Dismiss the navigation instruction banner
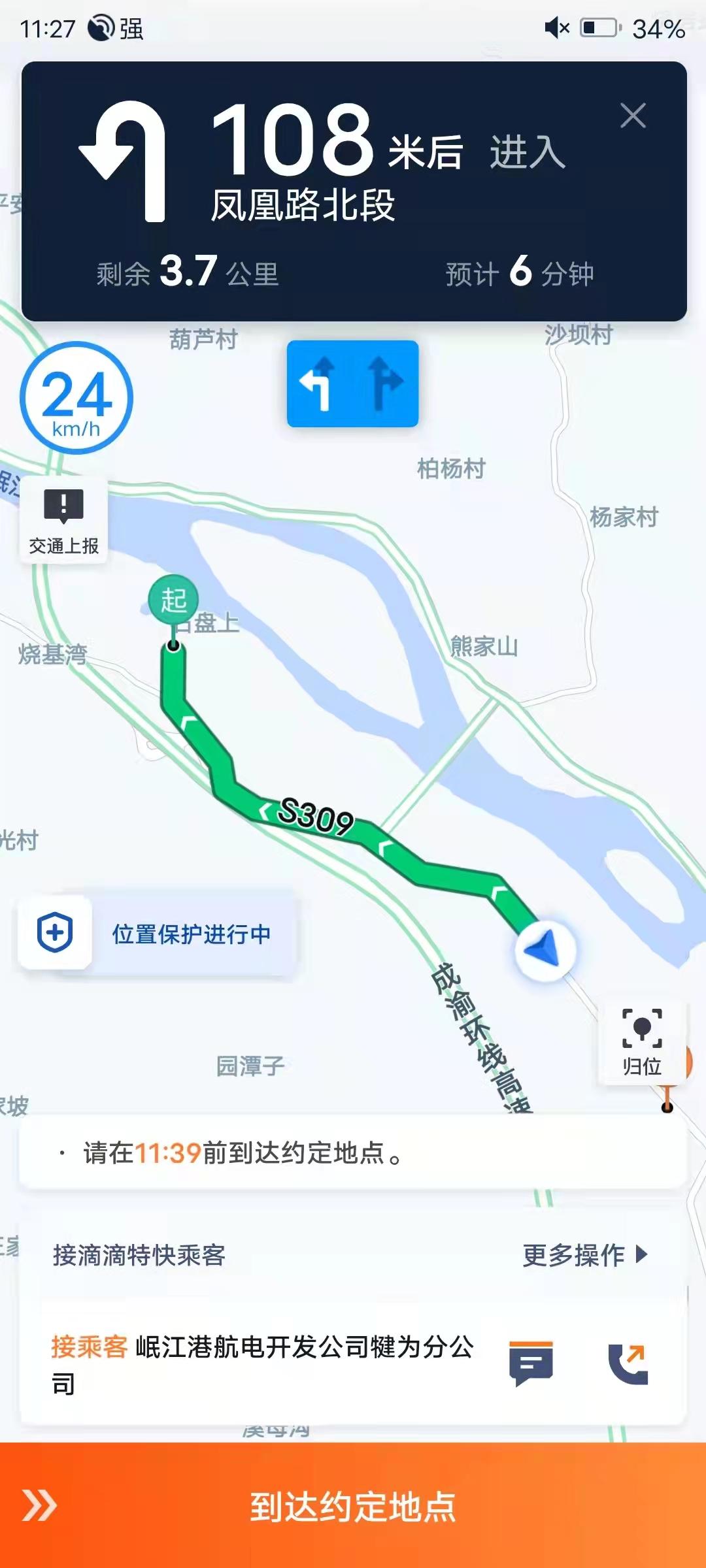 [632, 114]
